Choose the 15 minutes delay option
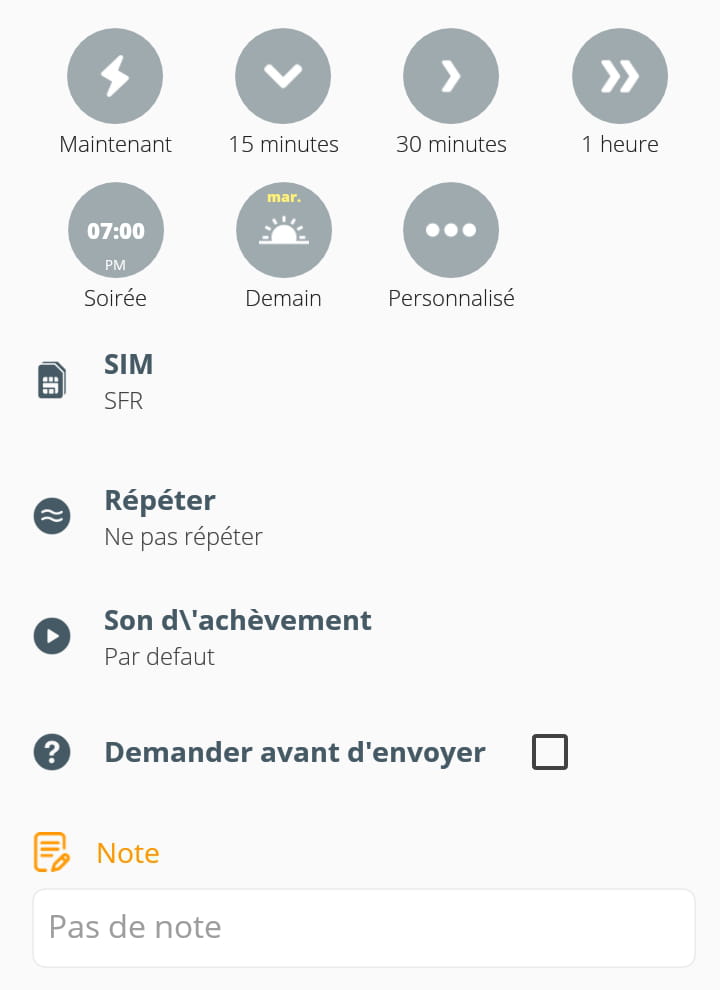The image size is (720, 990). click(283, 77)
